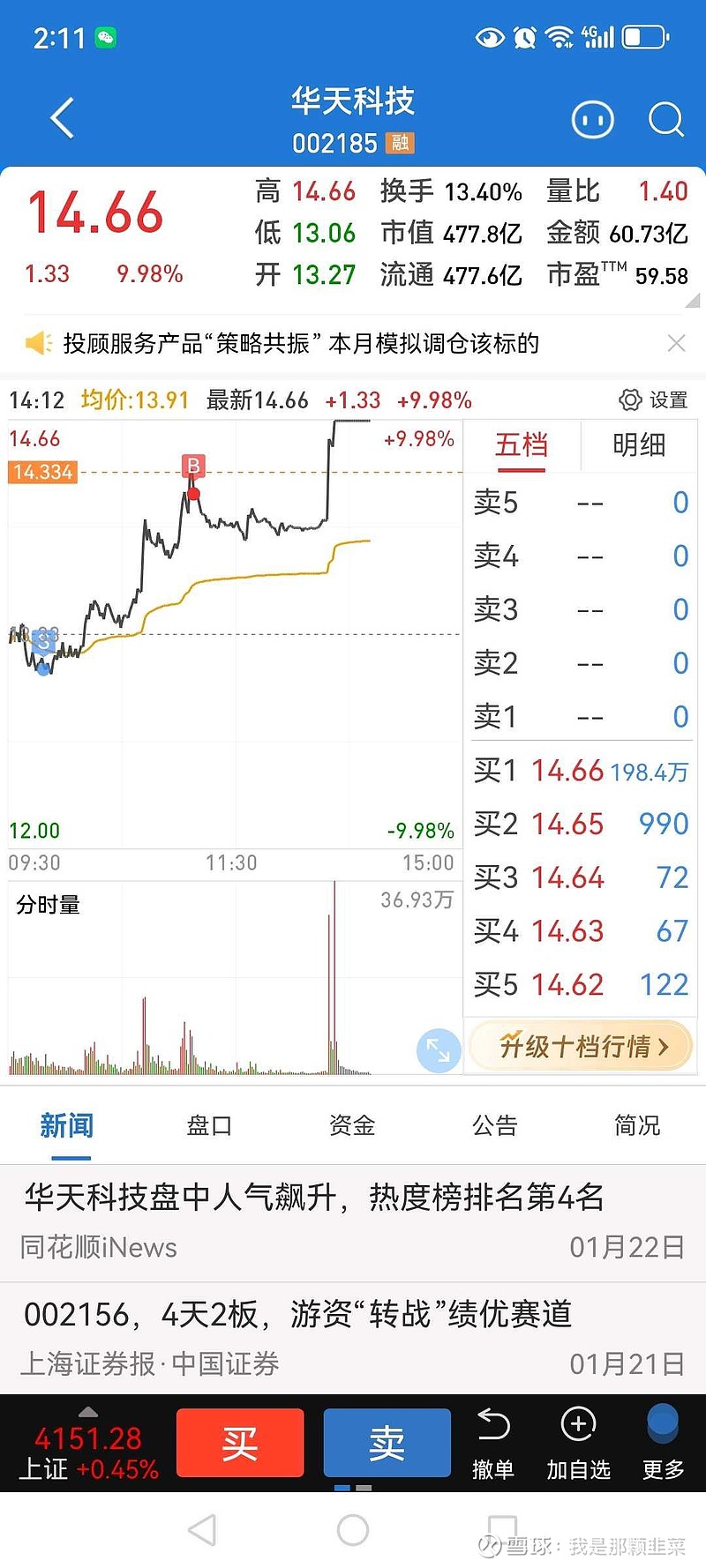Tap the red 买 buy button

point(240,1443)
